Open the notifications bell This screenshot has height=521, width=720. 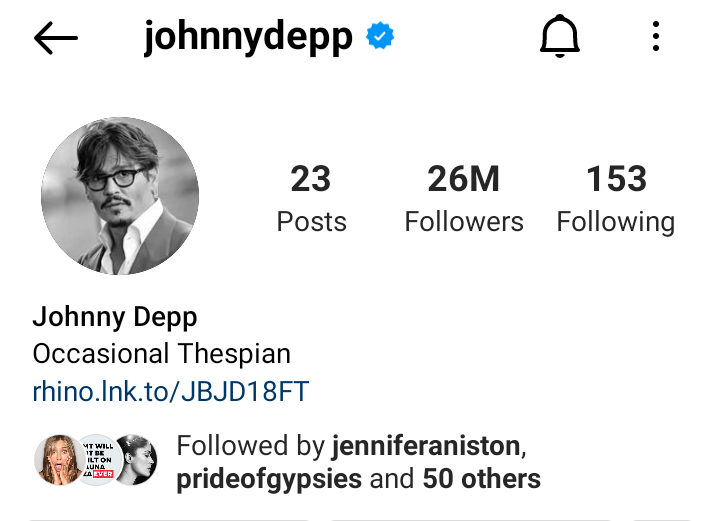pyautogui.click(x=560, y=38)
